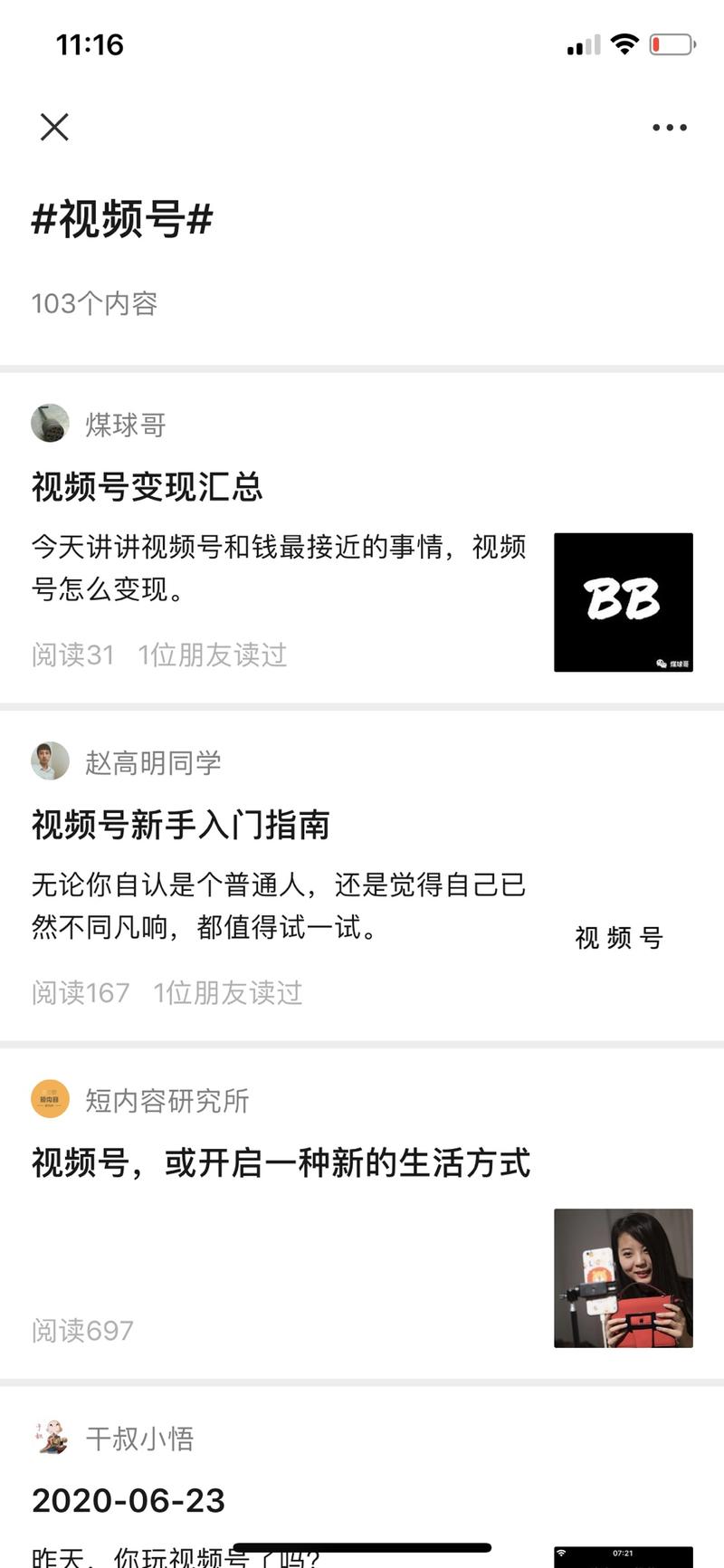Tap 赵高明同学's profile avatar
This screenshot has width=724, height=1568.
point(51,761)
